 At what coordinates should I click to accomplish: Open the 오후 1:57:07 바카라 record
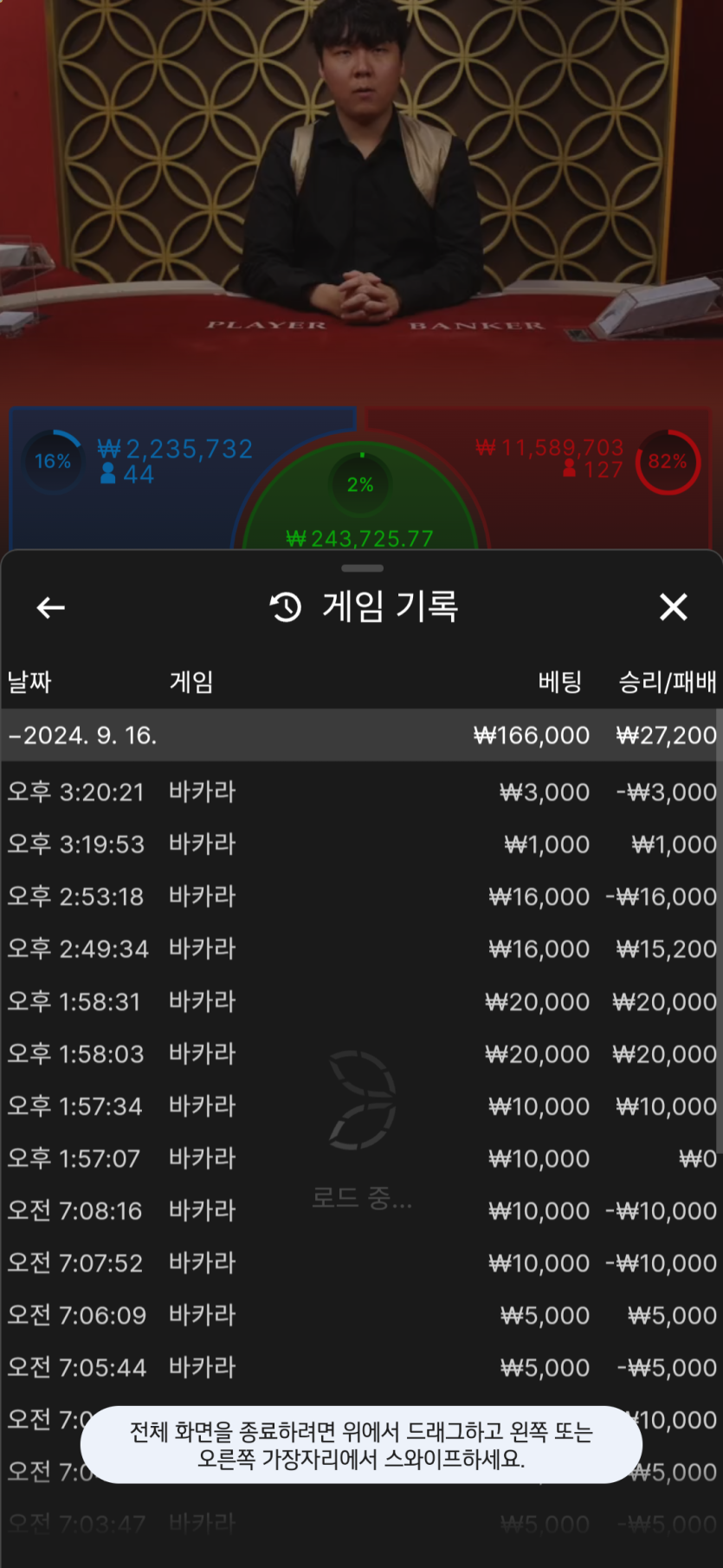click(x=359, y=1158)
